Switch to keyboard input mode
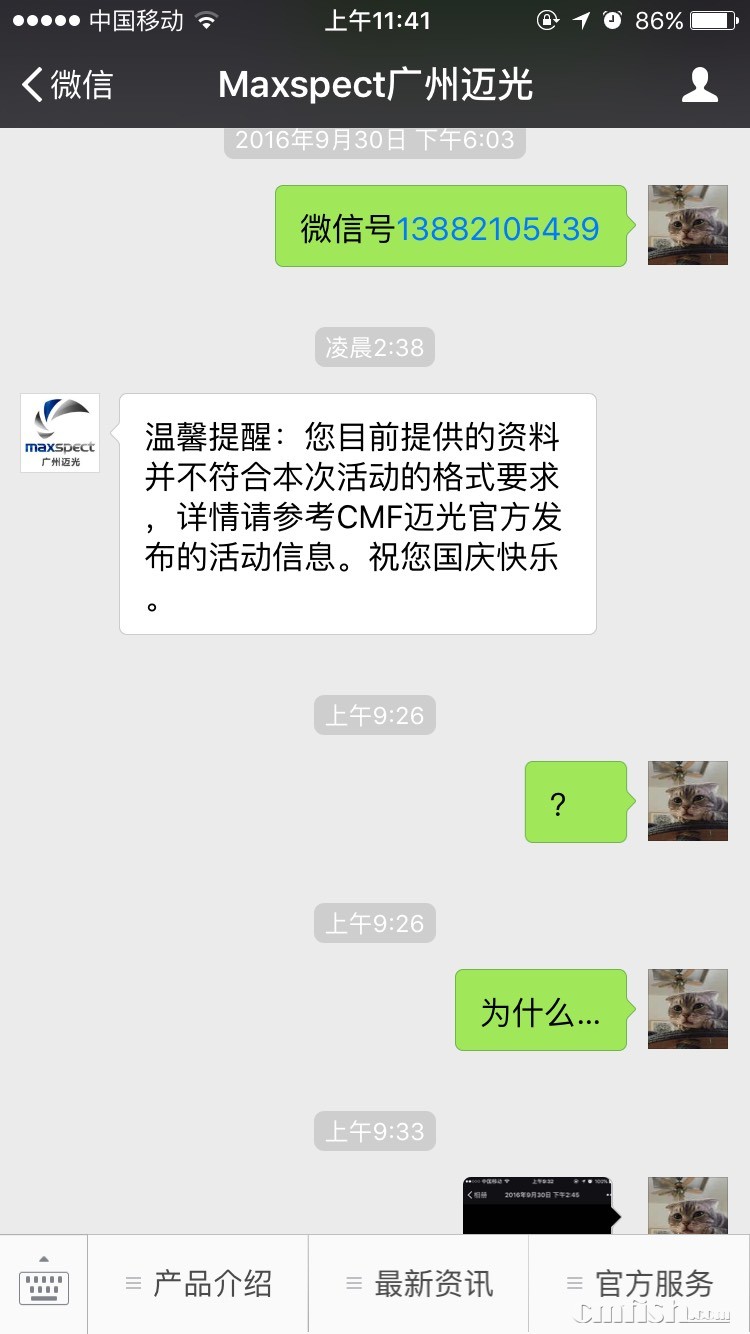The width and height of the screenshot is (750, 1334). tap(44, 1283)
